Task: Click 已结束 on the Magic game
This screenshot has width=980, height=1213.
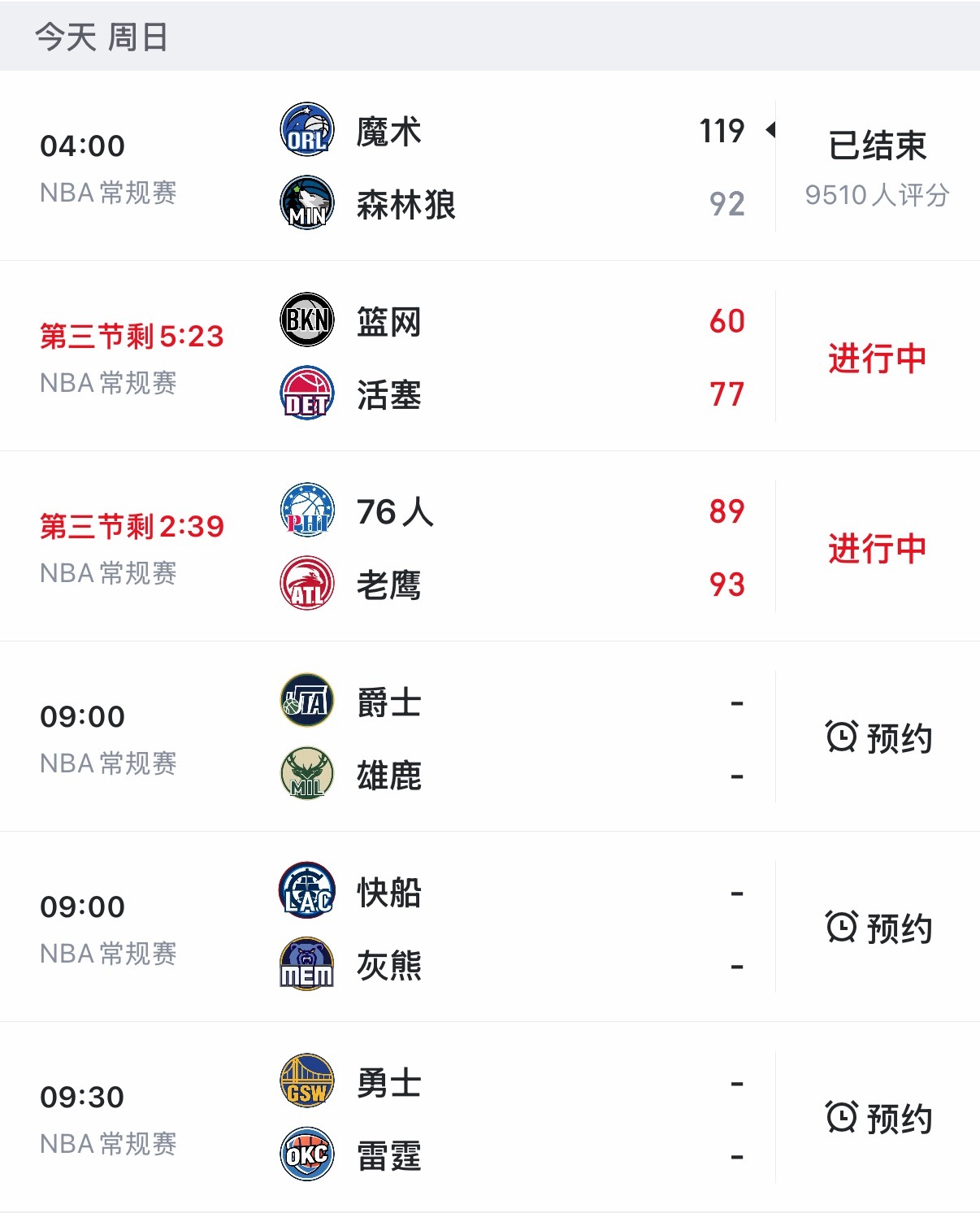Action: click(876, 145)
